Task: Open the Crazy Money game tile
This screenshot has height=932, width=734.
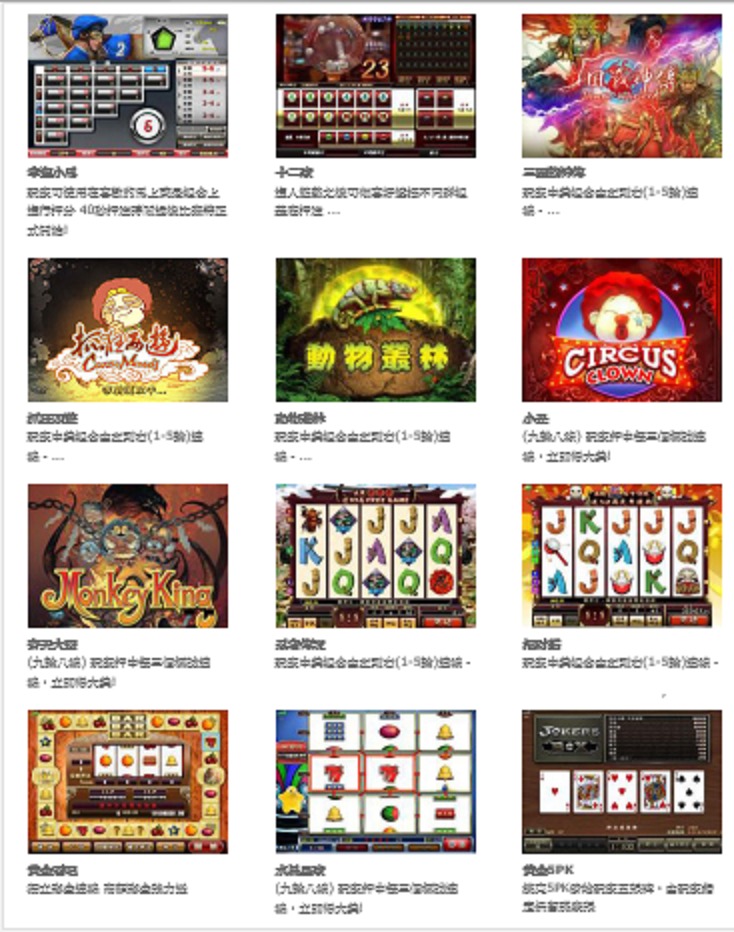Action: tap(127, 330)
